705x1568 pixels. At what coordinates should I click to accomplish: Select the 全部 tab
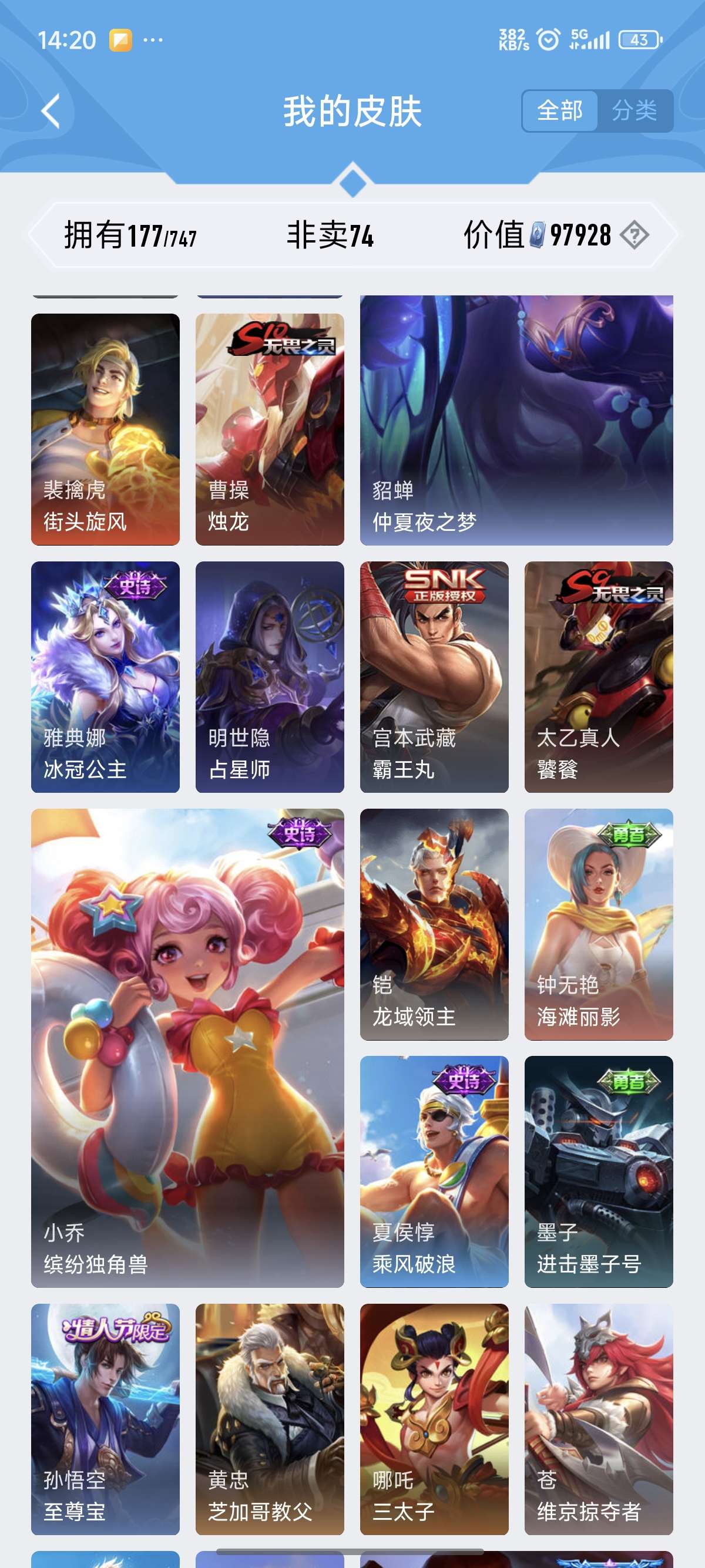tap(559, 111)
